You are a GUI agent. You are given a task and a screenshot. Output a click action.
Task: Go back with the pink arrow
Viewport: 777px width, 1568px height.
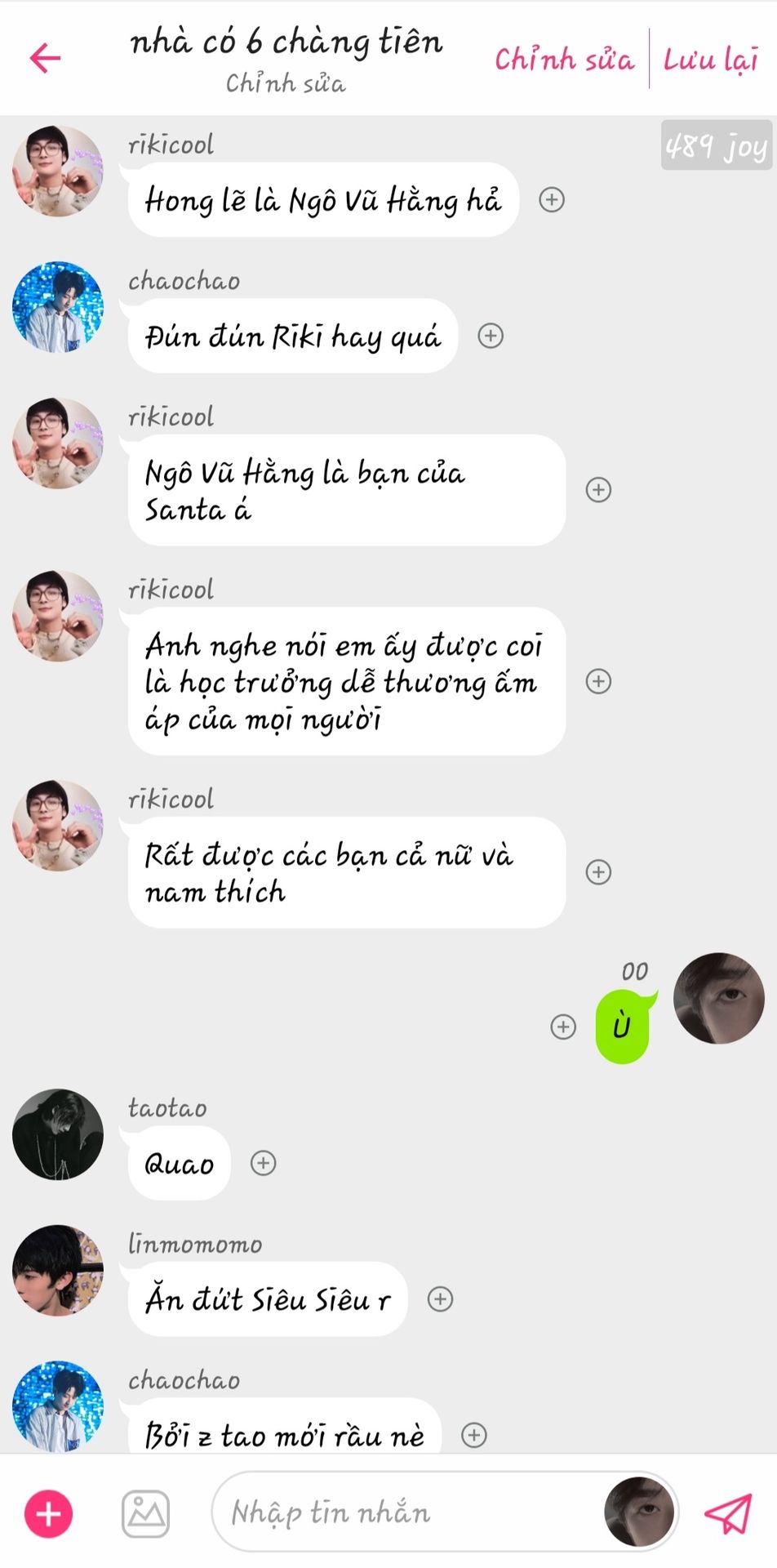tap(46, 58)
